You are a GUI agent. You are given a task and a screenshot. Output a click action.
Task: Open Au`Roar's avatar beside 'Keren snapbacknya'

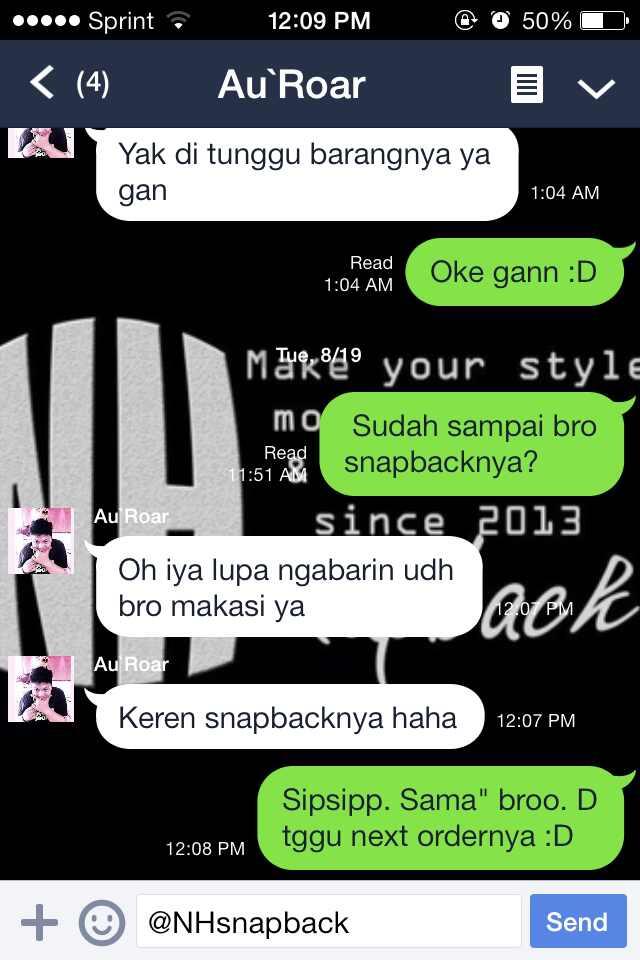pyautogui.click(x=41, y=689)
